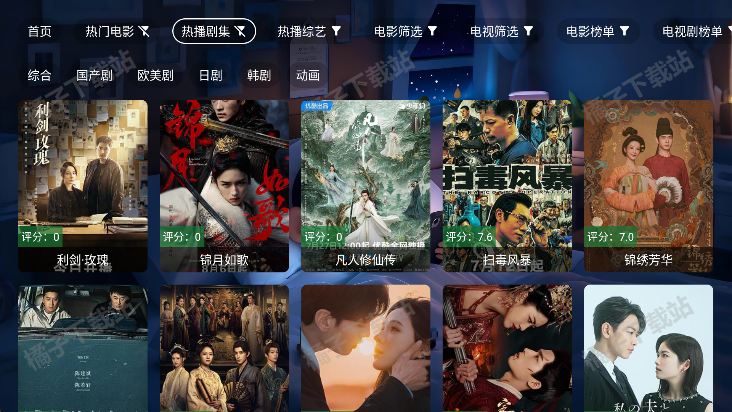The image size is (732, 412).
Task: Select the 热播综艺 tab
Action: (309, 31)
